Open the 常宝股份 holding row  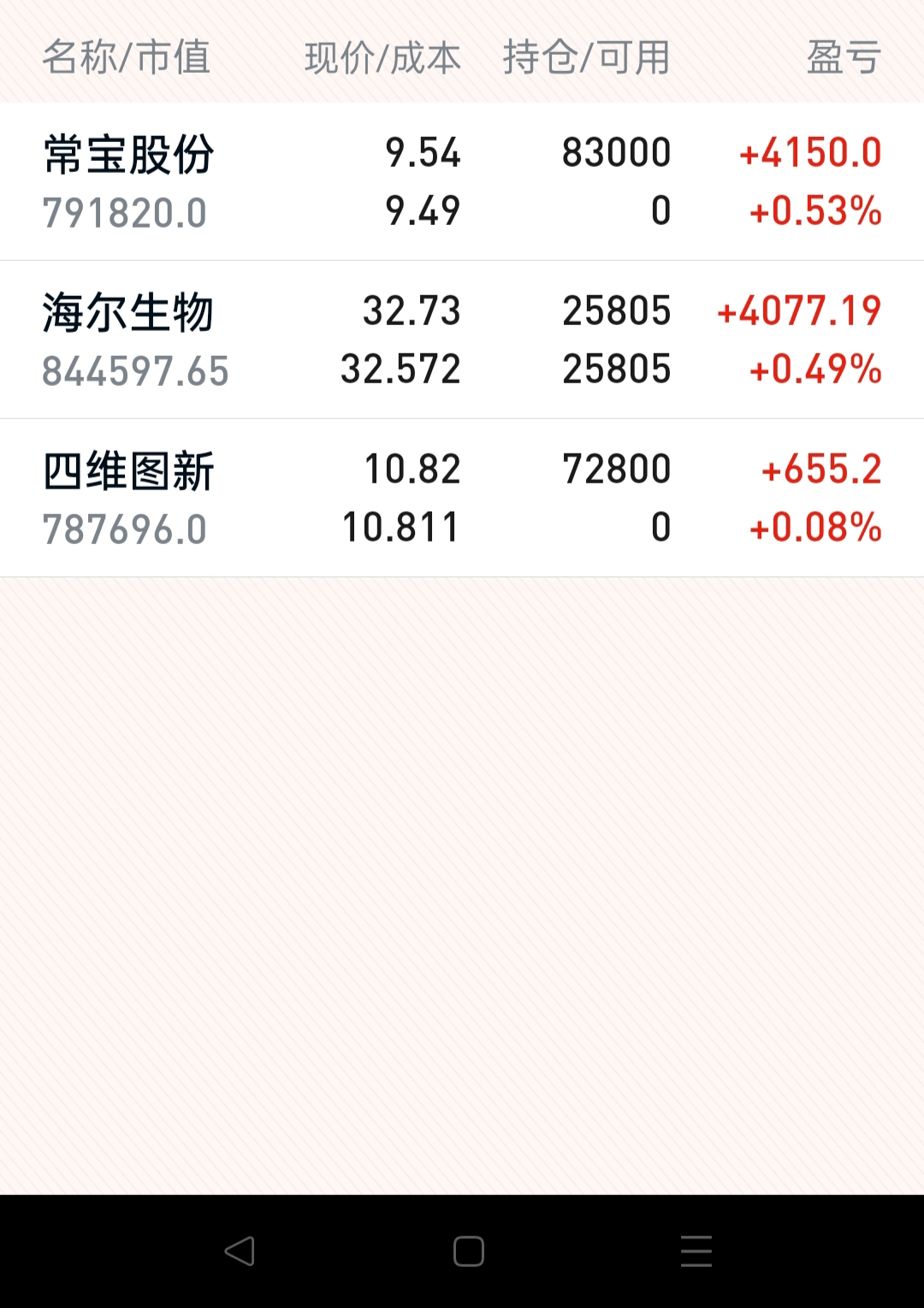[x=462, y=181]
